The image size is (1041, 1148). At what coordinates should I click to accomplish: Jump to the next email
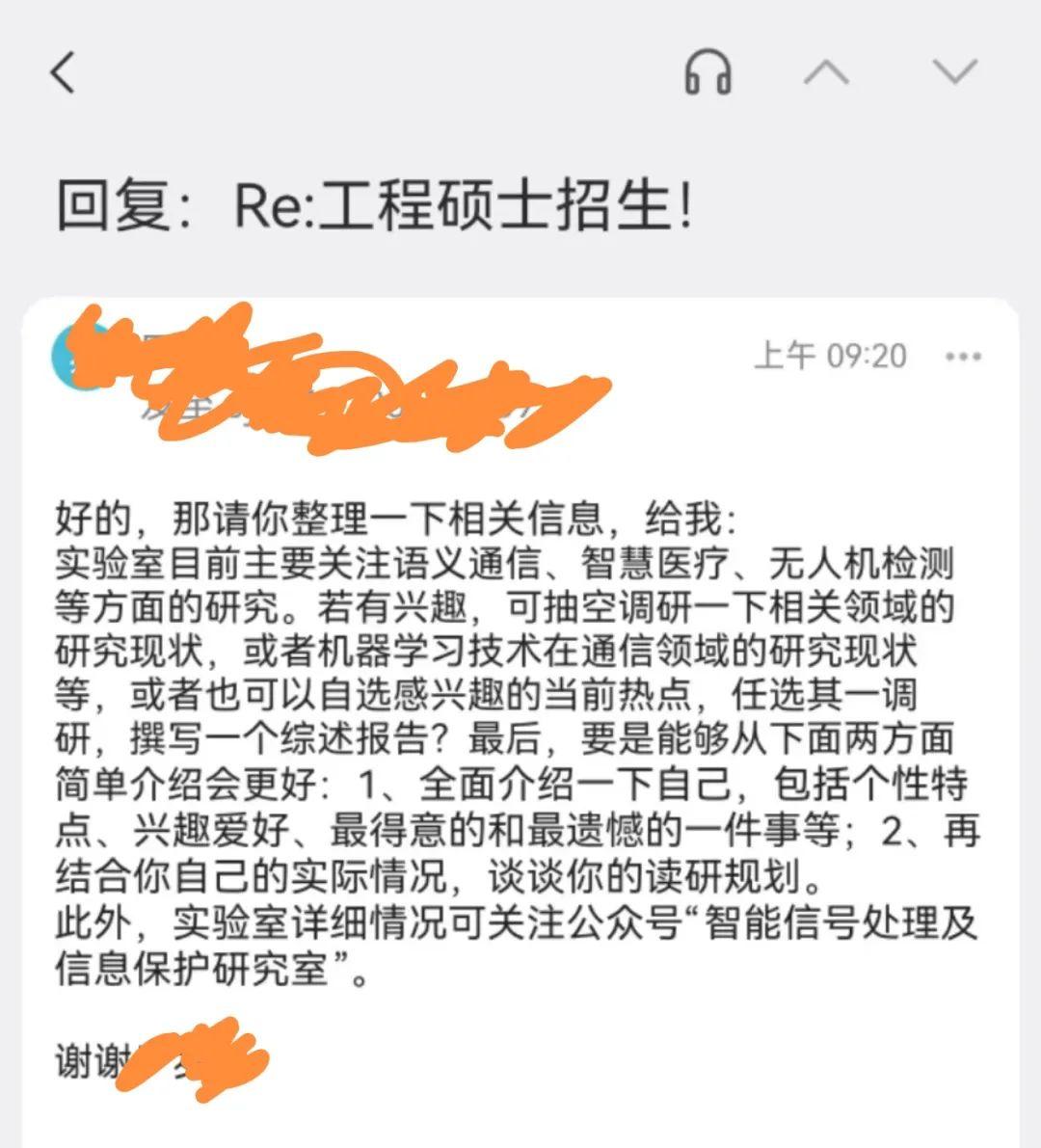tap(954, 72)
